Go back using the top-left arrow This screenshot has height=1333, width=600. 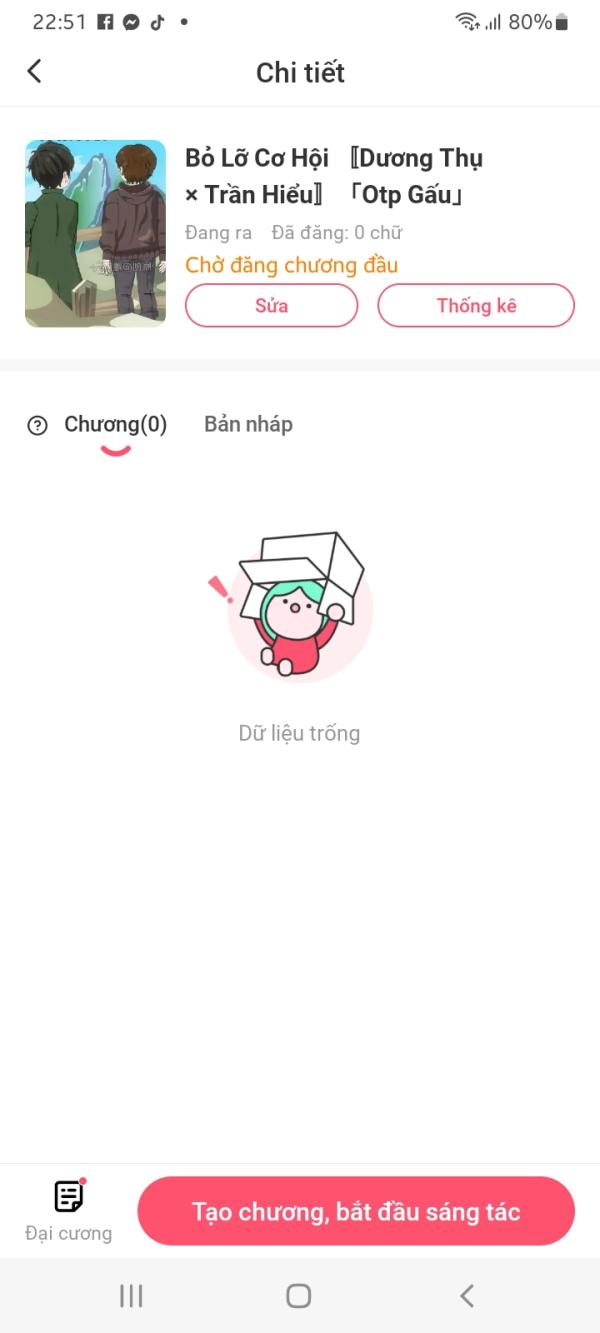pos(35,71)
